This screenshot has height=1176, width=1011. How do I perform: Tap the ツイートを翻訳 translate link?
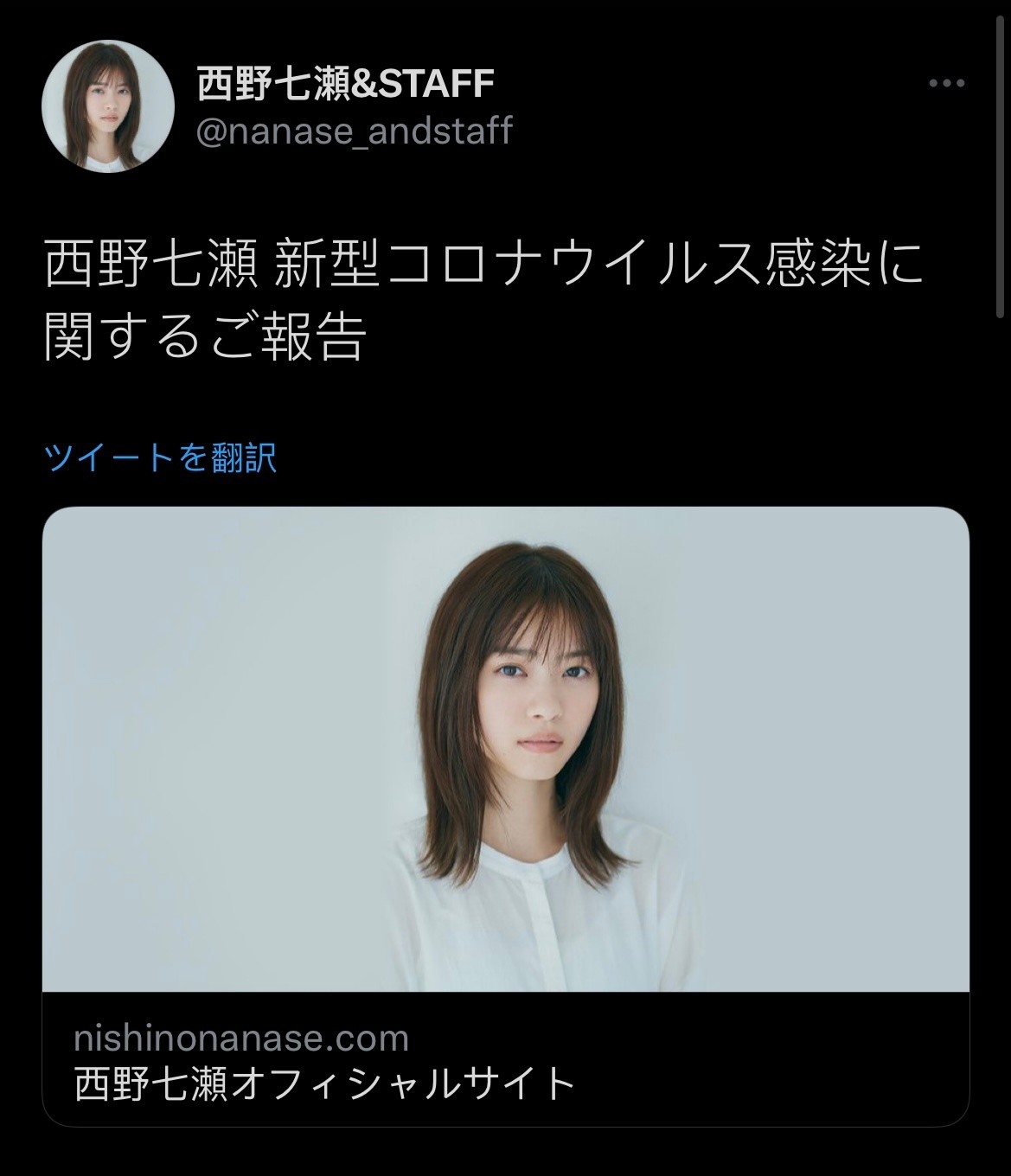tap(160, 457)
